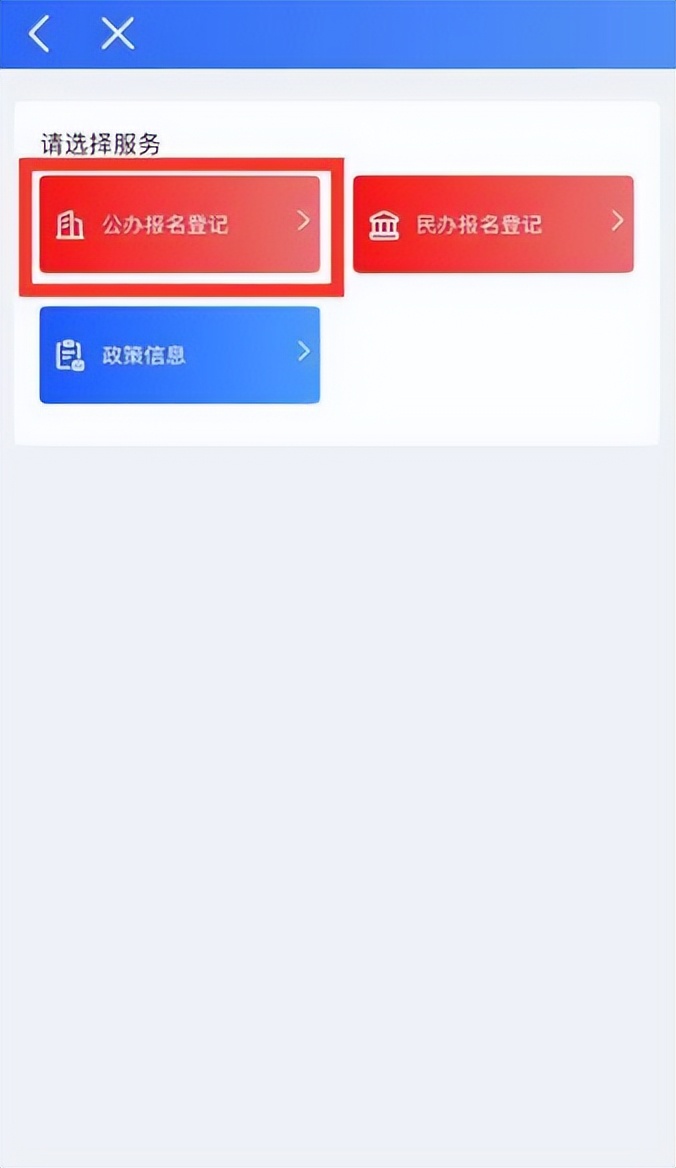Close the page with the X icon
676x1168 pixels.
tap(117, 33)
